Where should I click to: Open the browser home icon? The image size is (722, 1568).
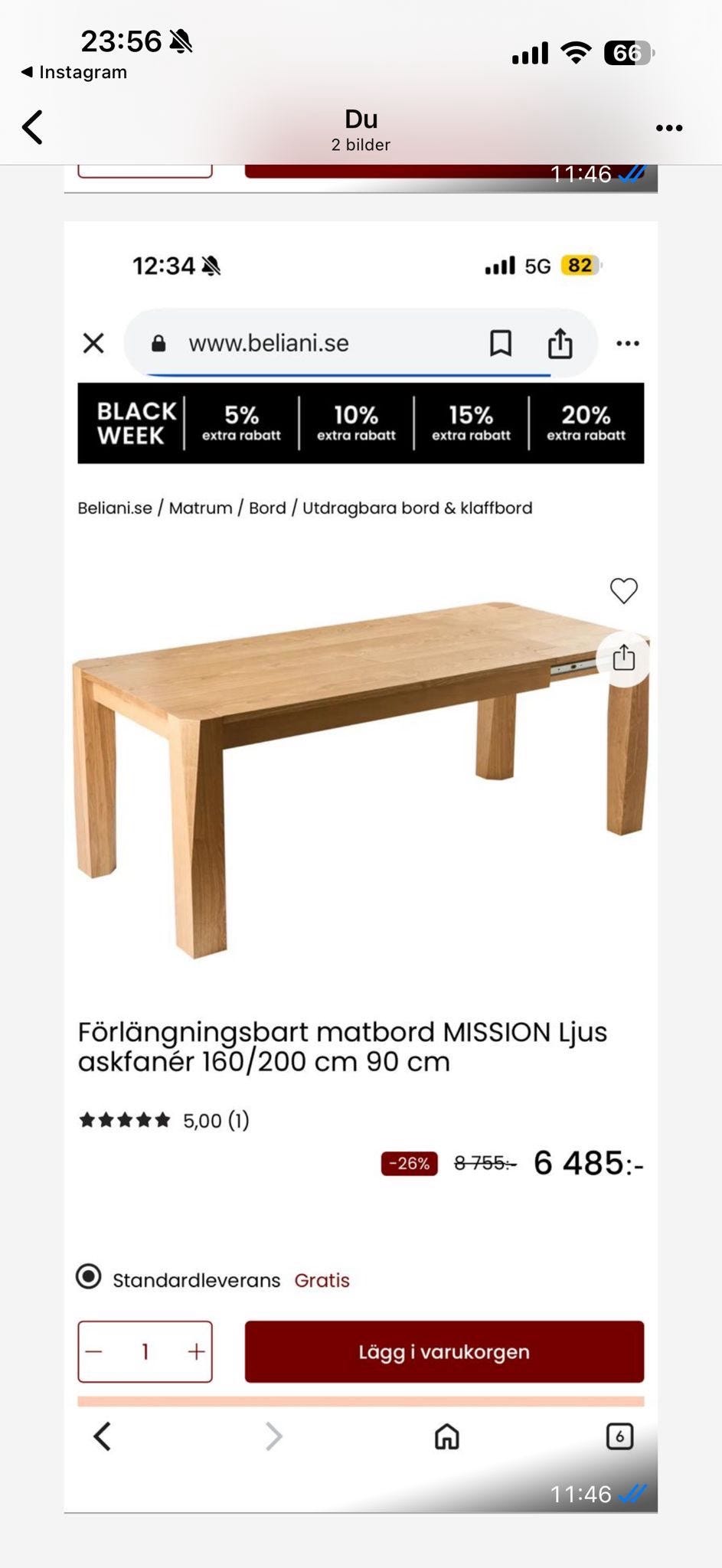[446, 1436]
